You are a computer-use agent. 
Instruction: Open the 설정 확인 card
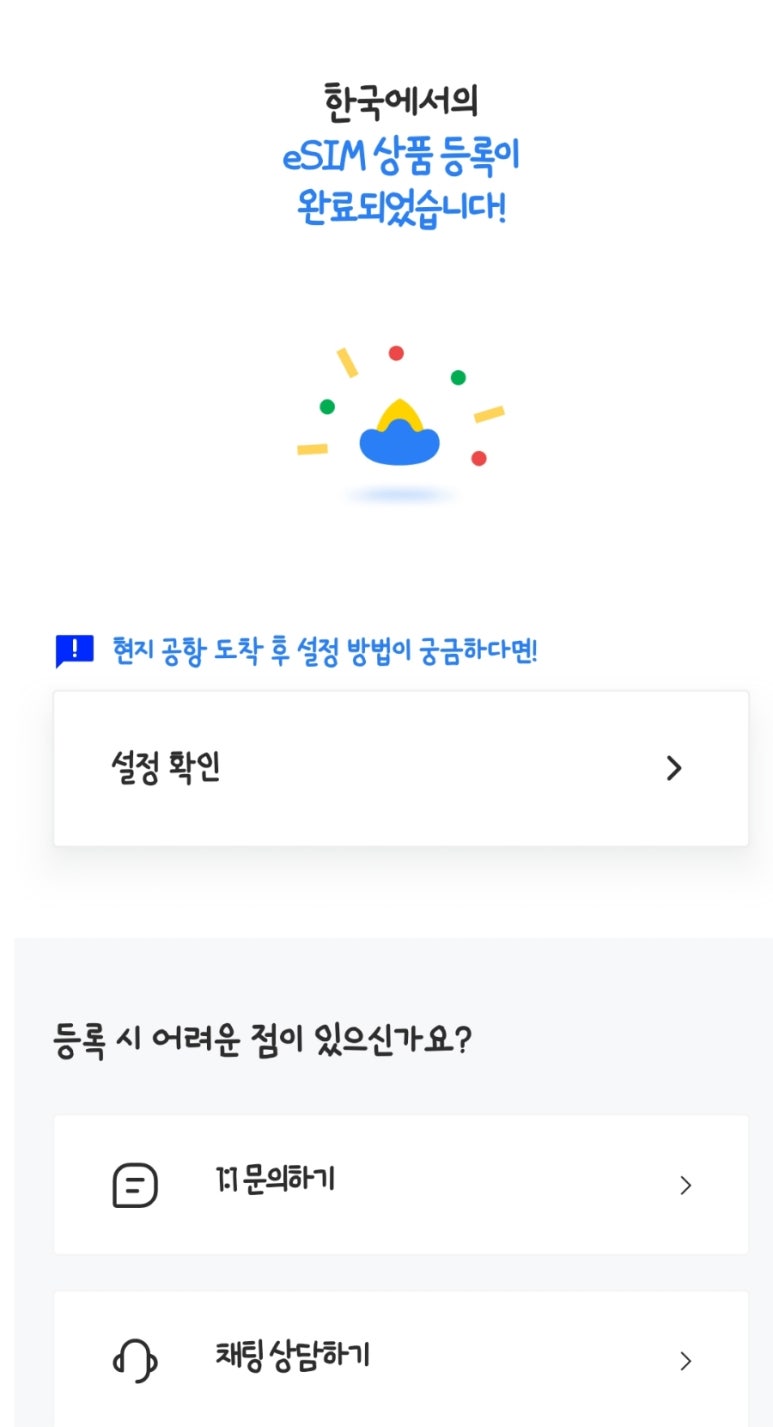tap(401, 768)
